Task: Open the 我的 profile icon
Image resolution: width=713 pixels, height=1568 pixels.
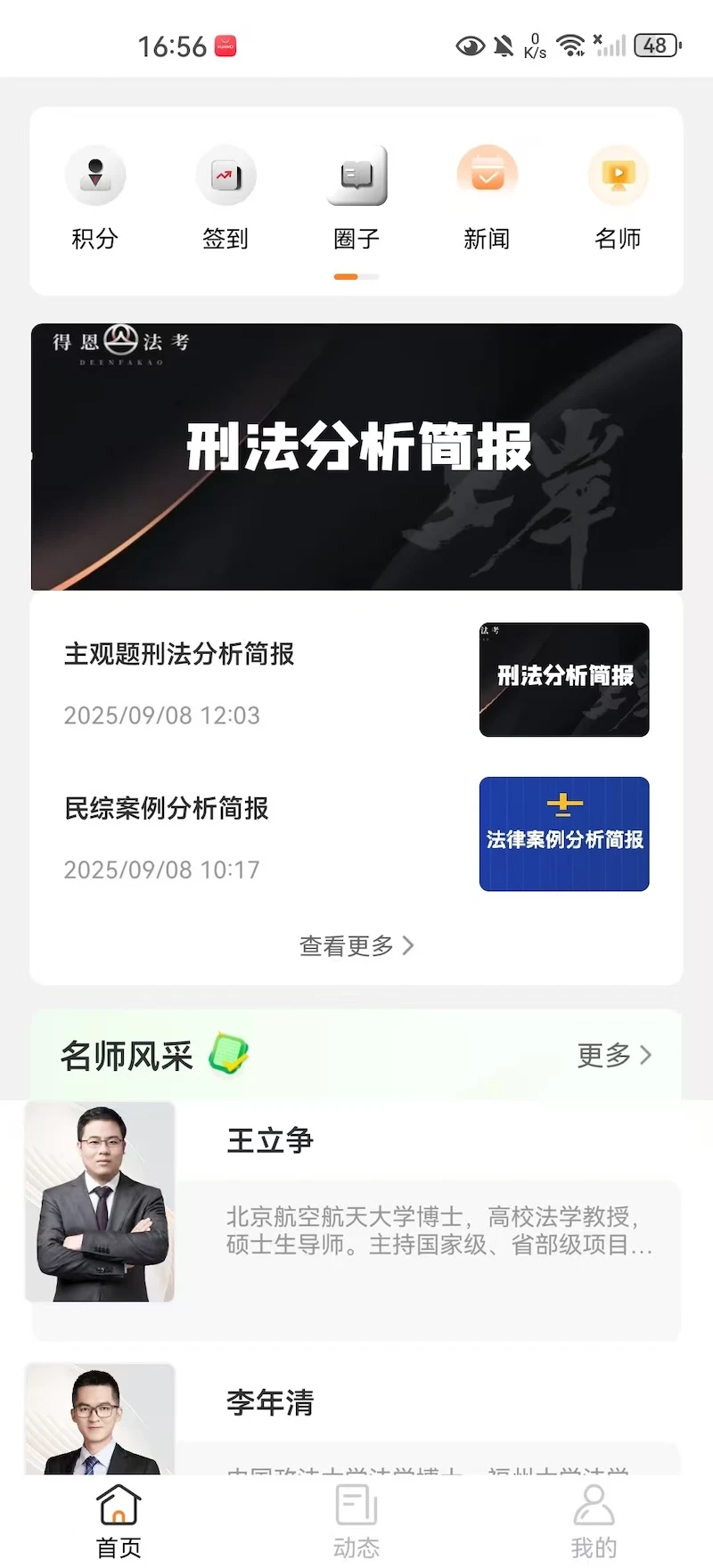Action: 594,1506
